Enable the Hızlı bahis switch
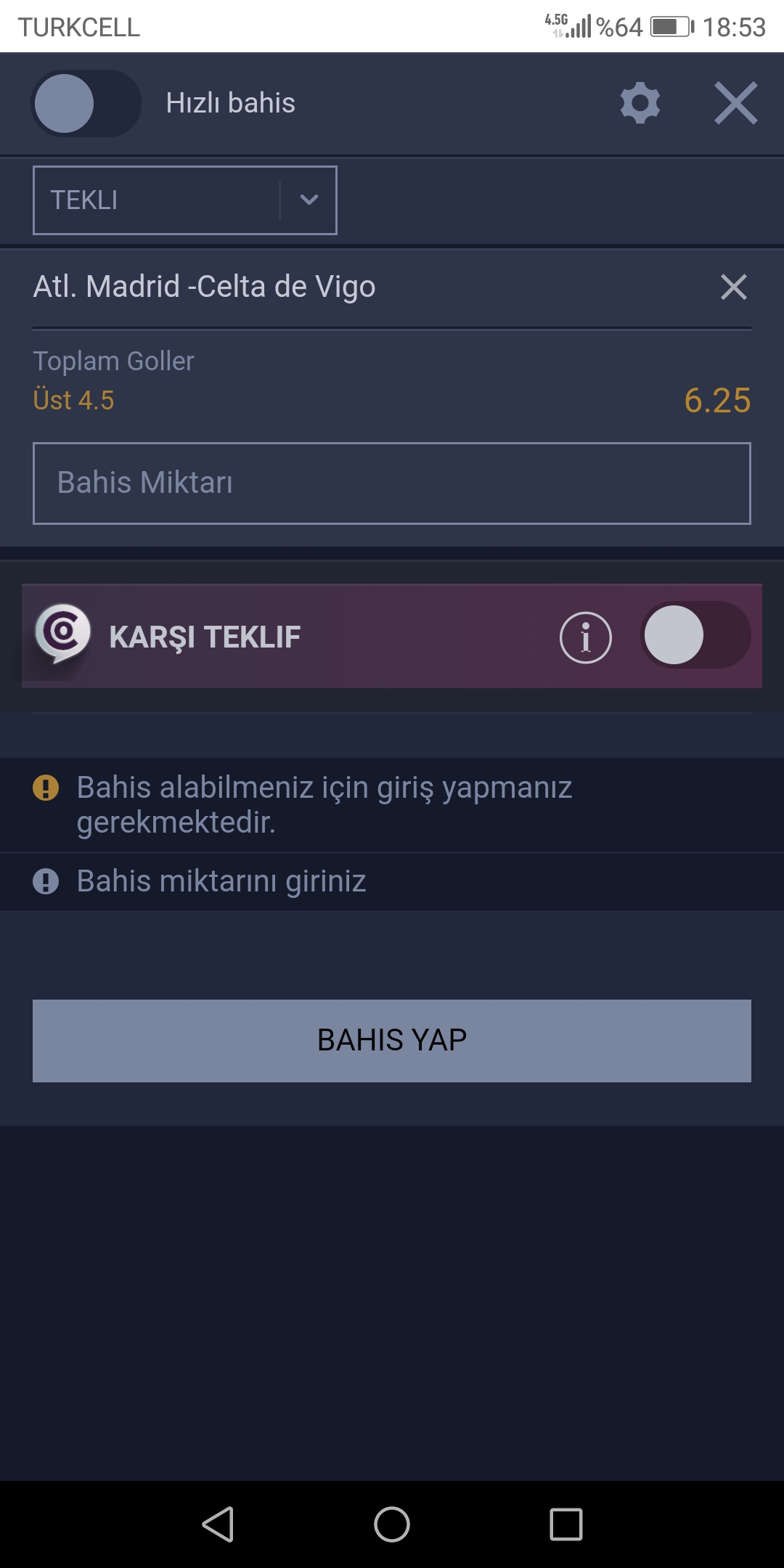Image resolution: width=784 pixels, height=1568 pixels. point(86,103)
